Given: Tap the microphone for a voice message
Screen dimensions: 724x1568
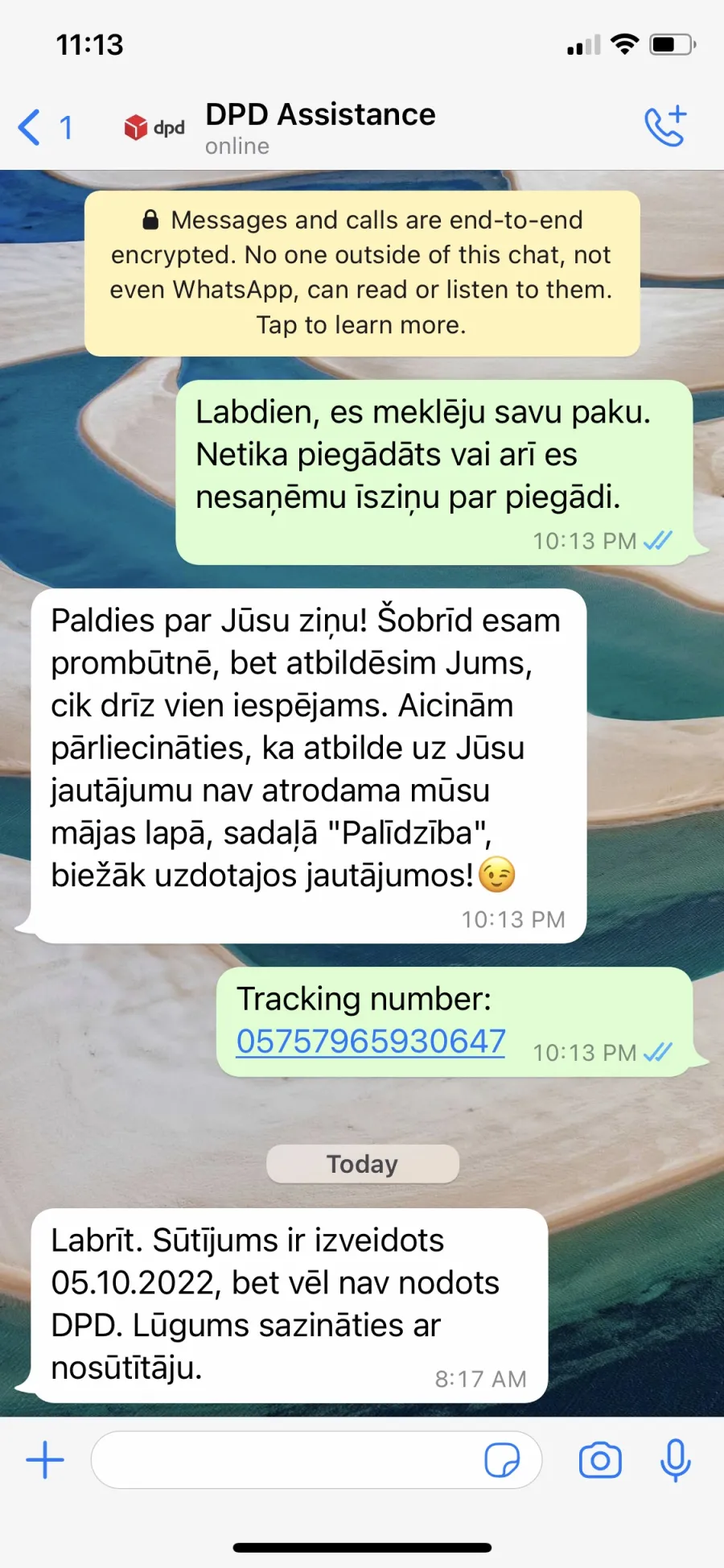Looking at the screenshot, I should (x=676, y=1460).
